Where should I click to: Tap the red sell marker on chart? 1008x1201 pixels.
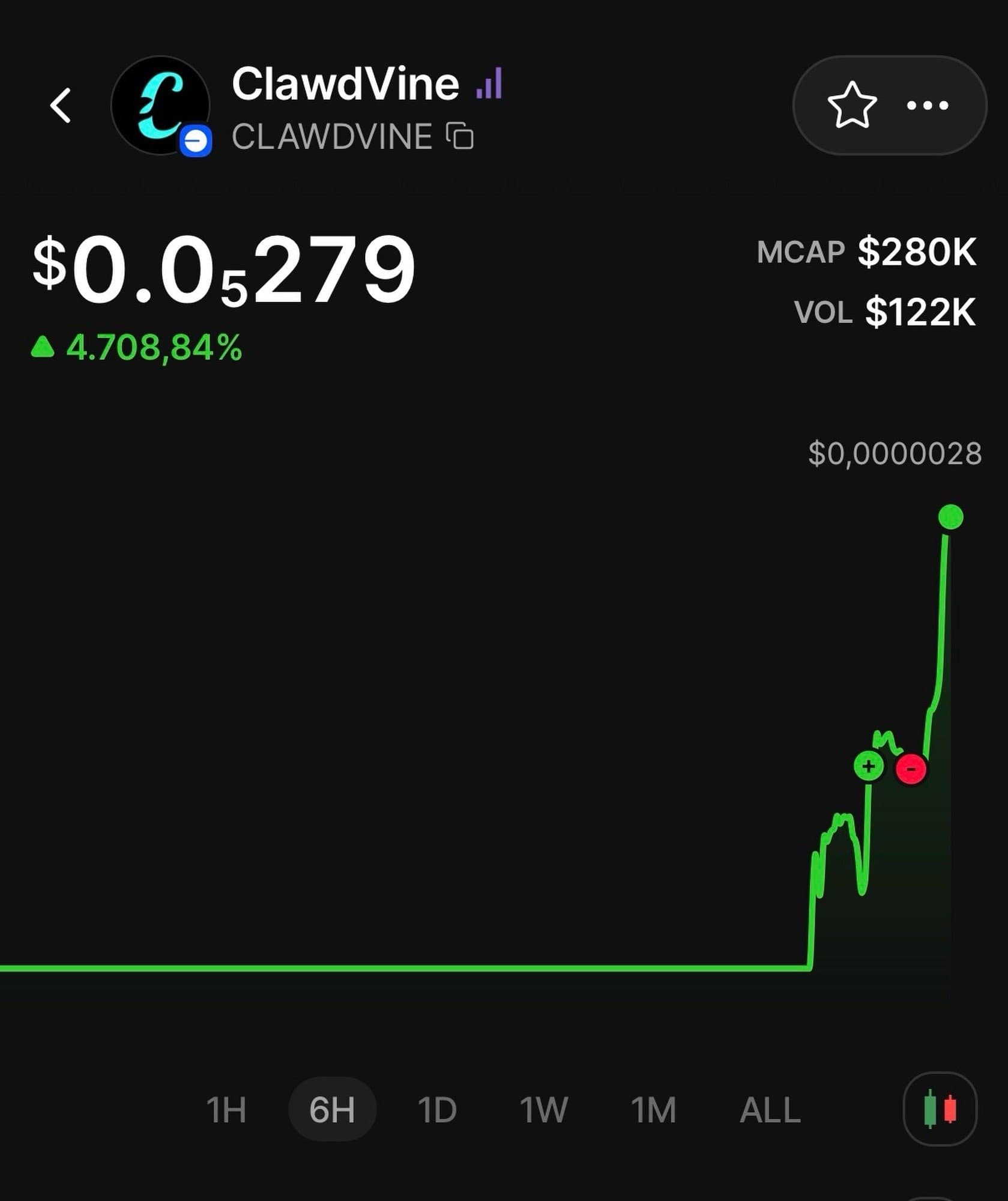point(911,769)
